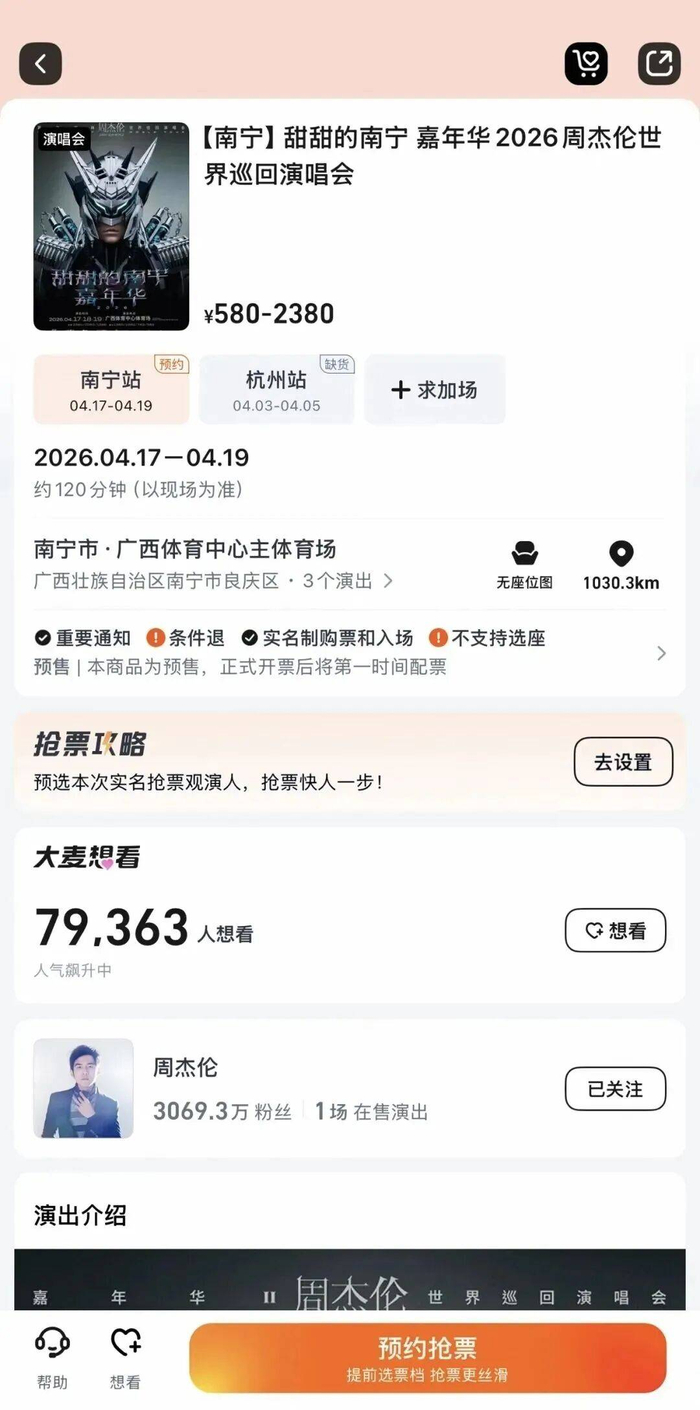
Task: Tap the 想看 heart button in 大麦想看
Action: [616, 931]
